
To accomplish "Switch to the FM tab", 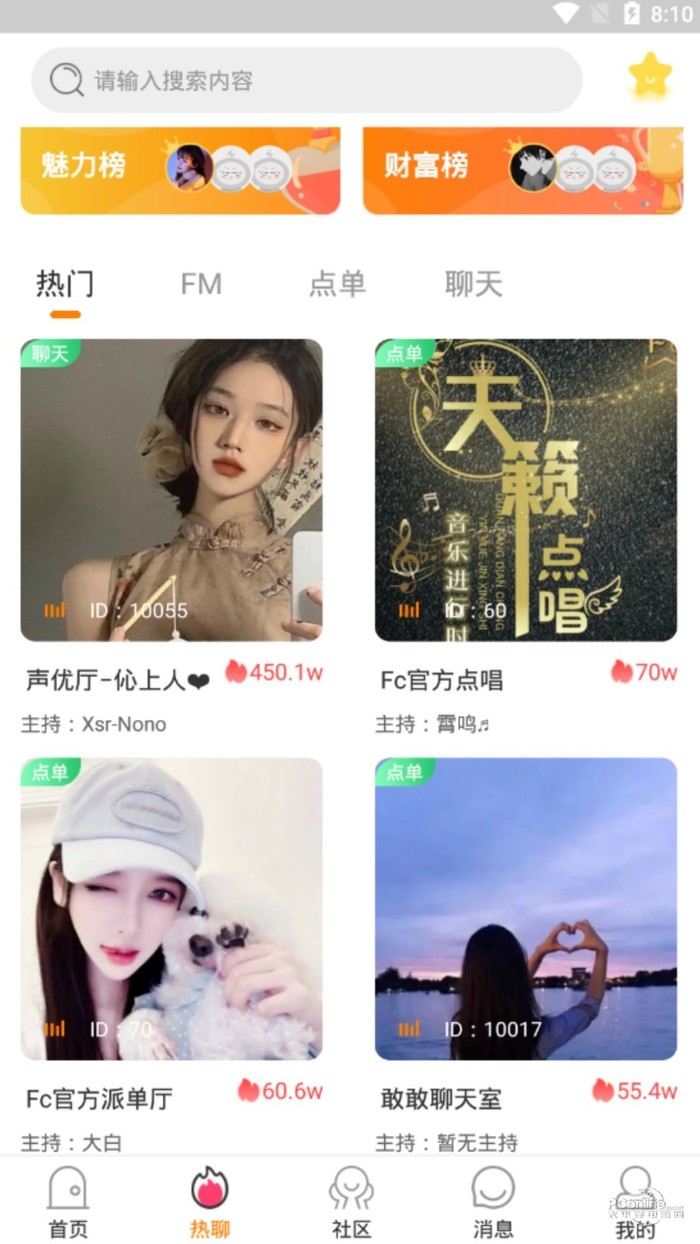I will point(201,284).
